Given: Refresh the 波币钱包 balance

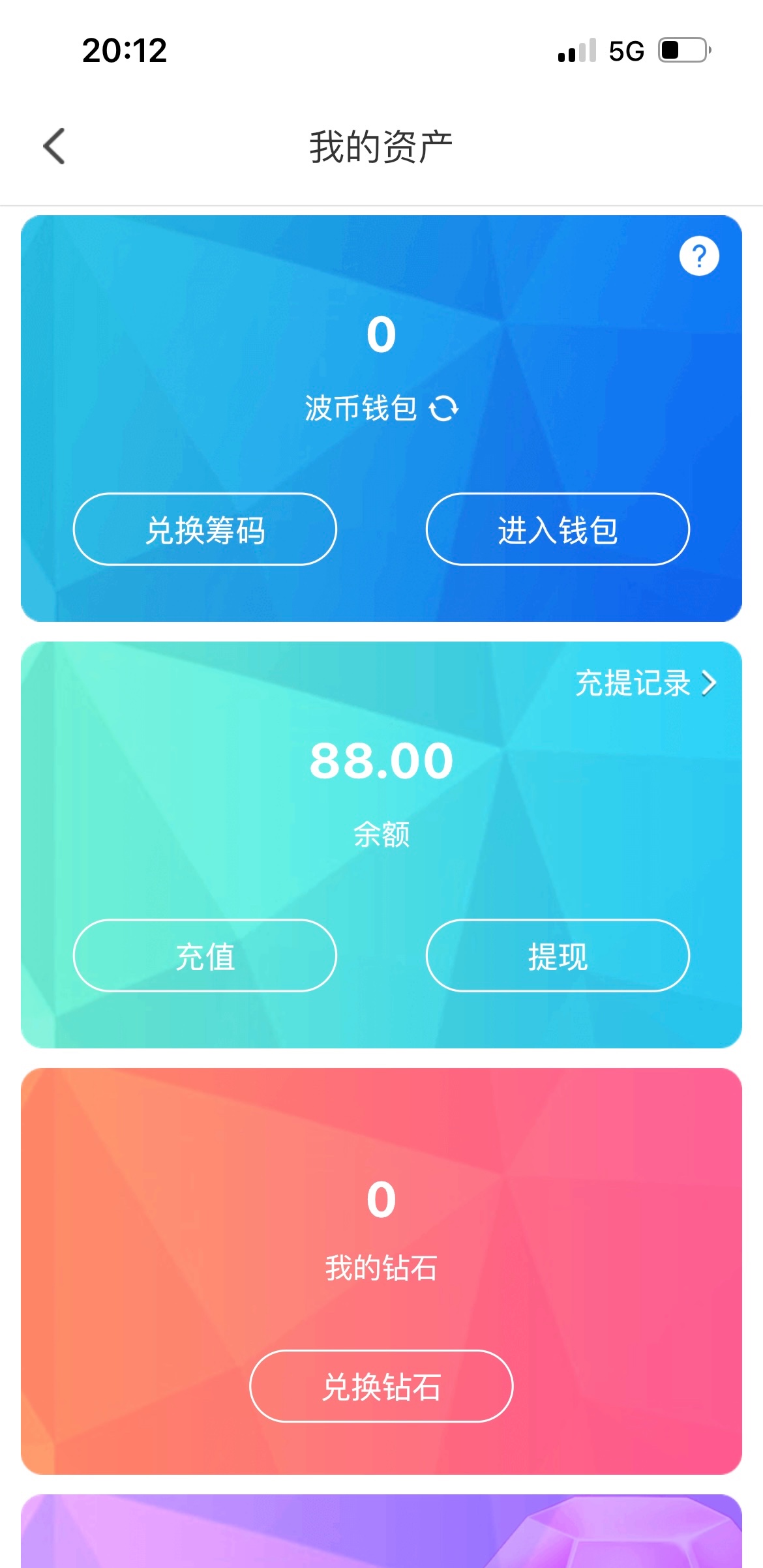Looking at the screenshot, I should (x=443, y=409).
